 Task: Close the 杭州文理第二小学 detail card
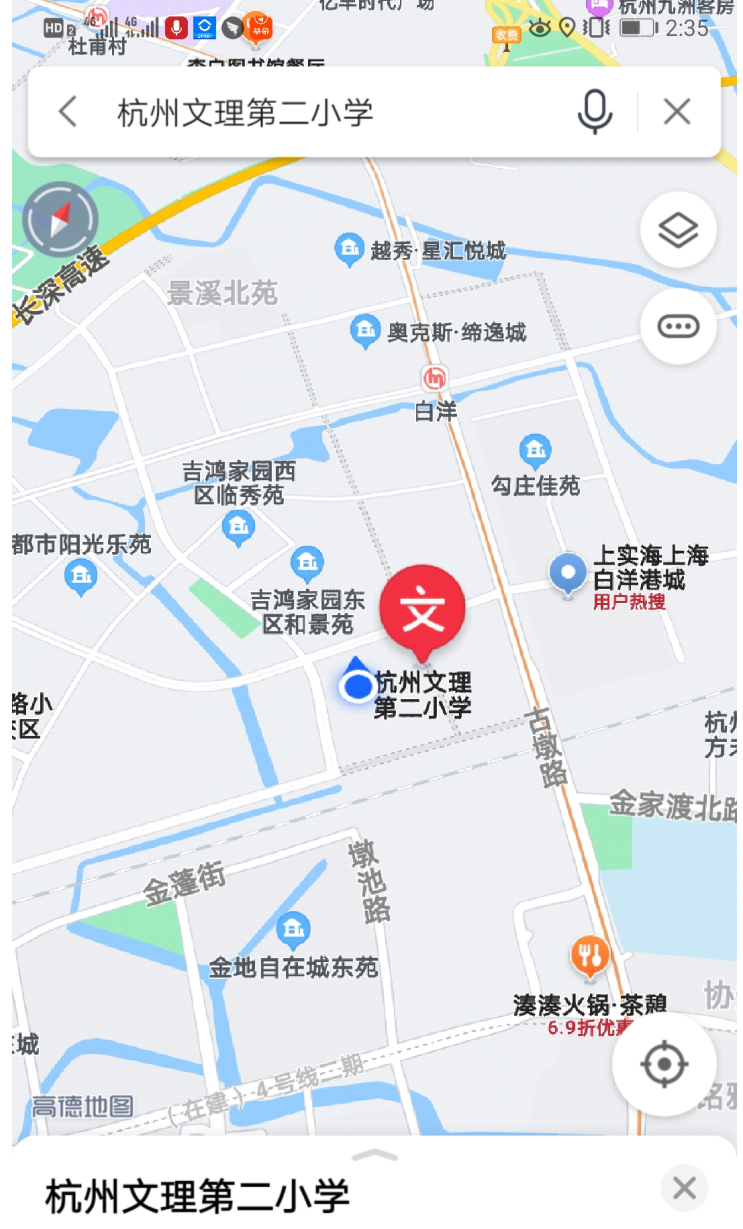[x=684, y=1188]
